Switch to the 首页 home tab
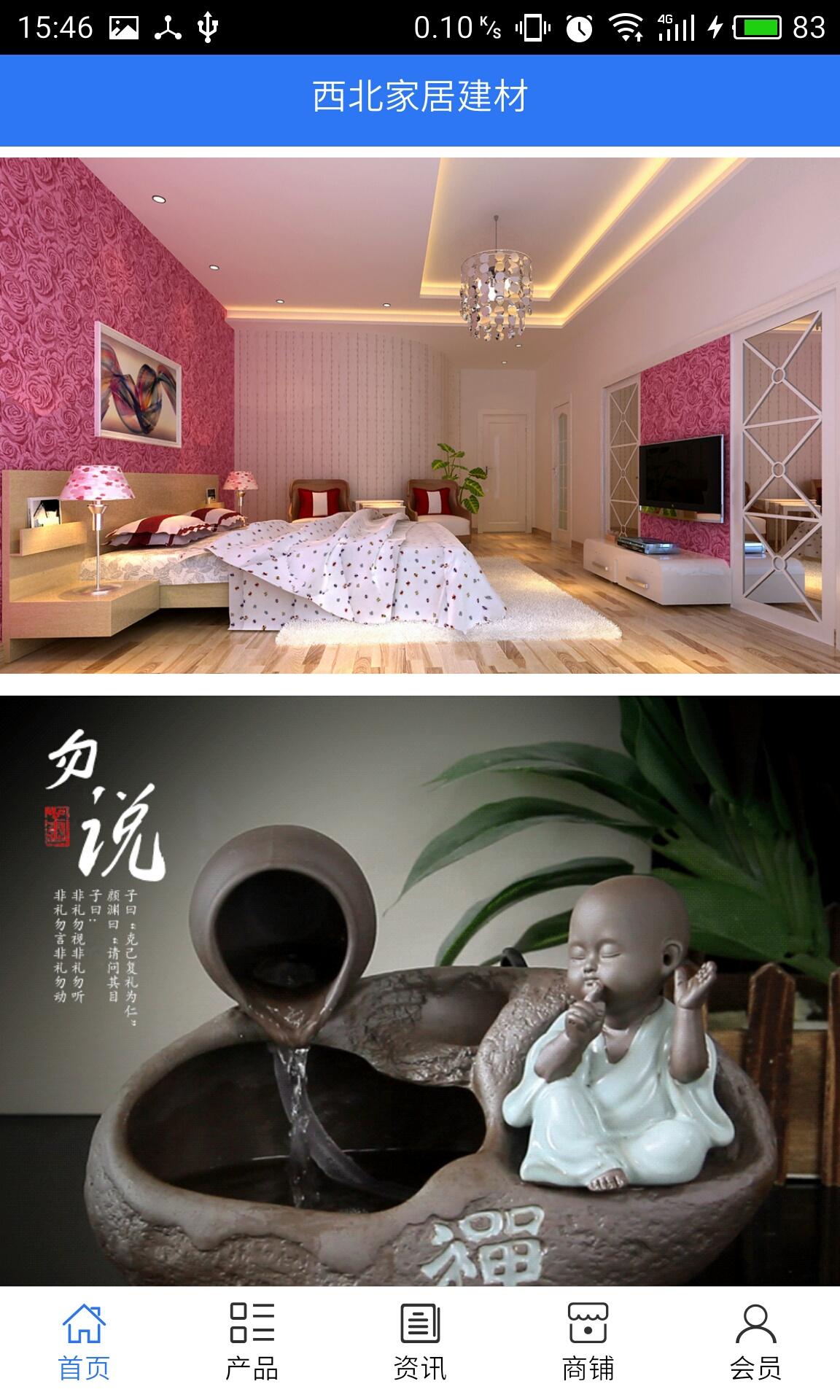 84,1342
